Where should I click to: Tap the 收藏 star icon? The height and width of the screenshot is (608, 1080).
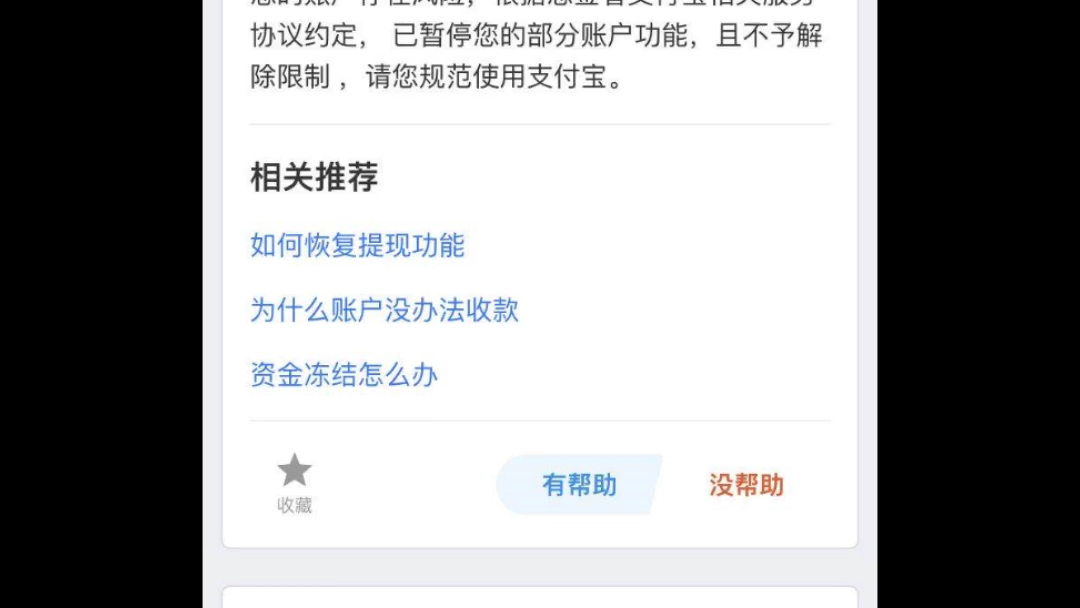[294, 470]
